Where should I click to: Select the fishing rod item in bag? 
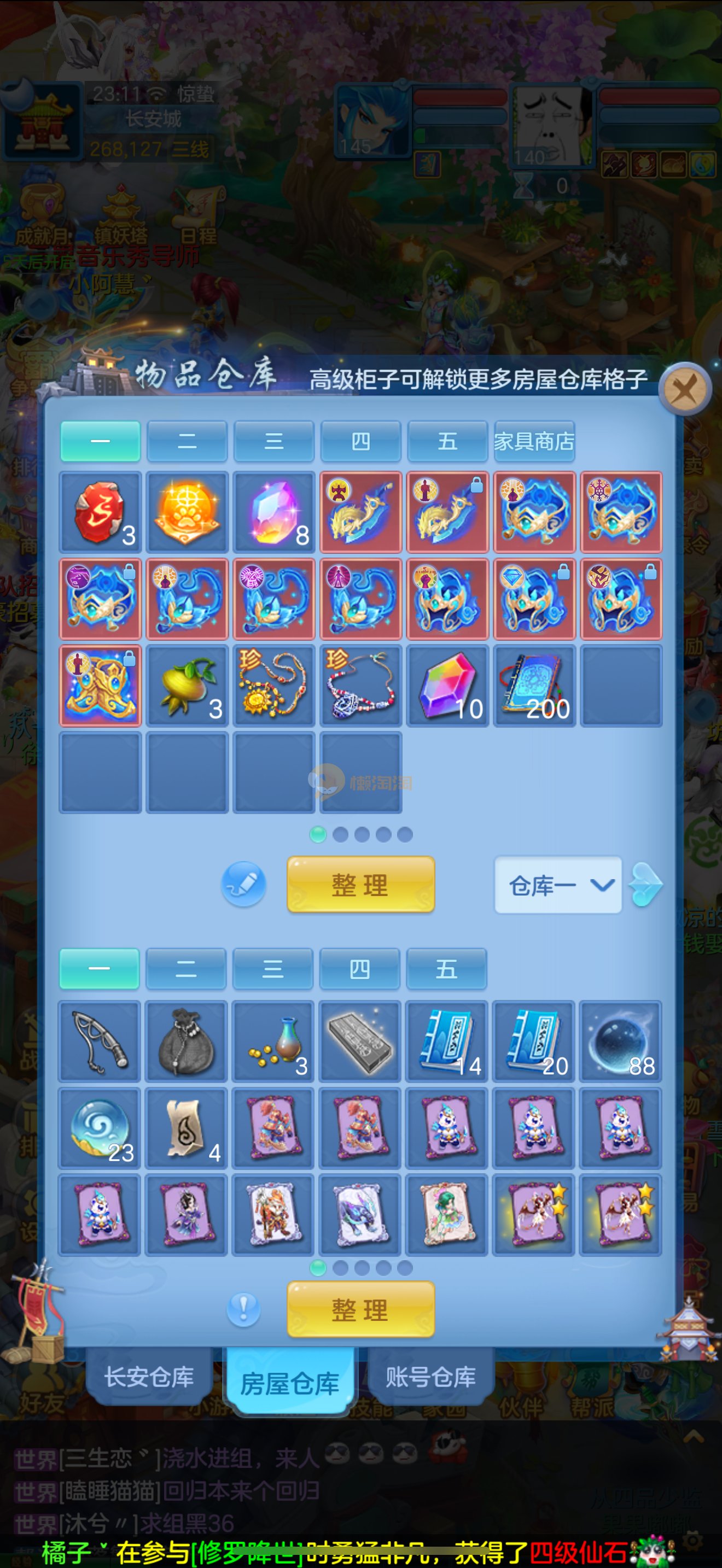100,1042
